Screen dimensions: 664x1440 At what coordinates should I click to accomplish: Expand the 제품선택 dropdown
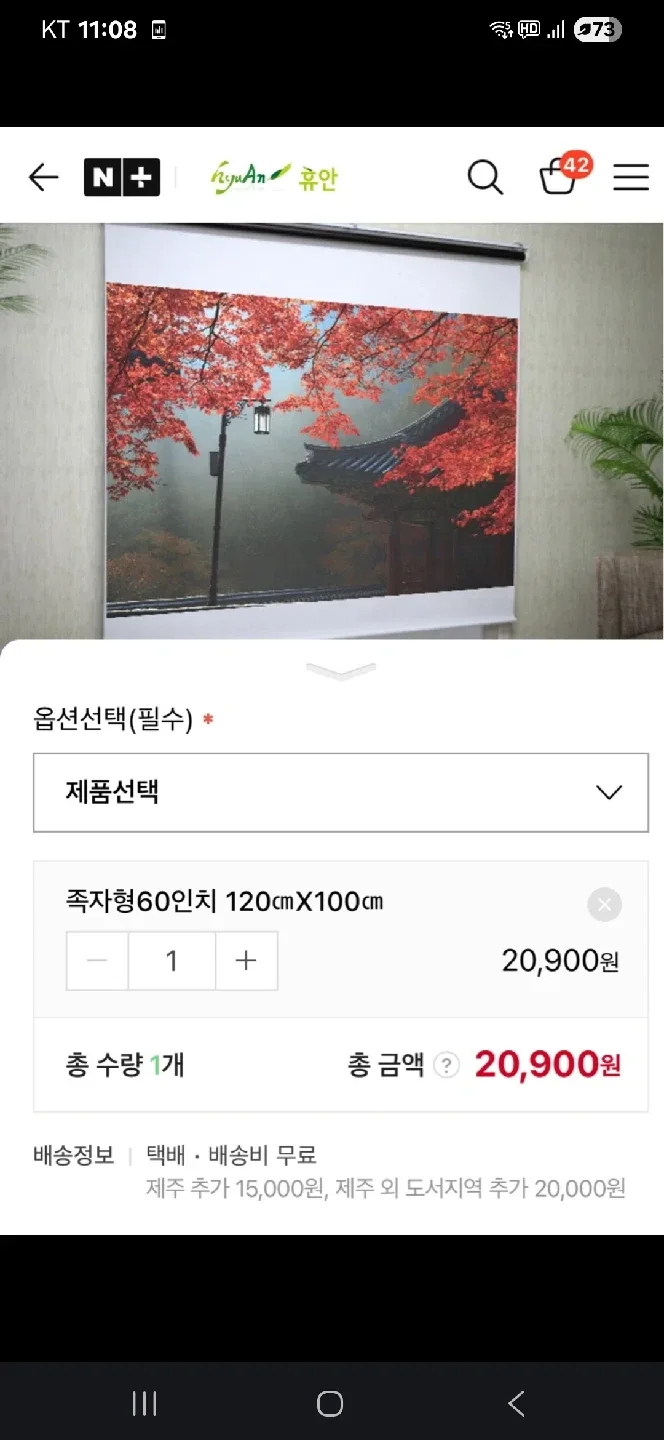coord(341,793)
